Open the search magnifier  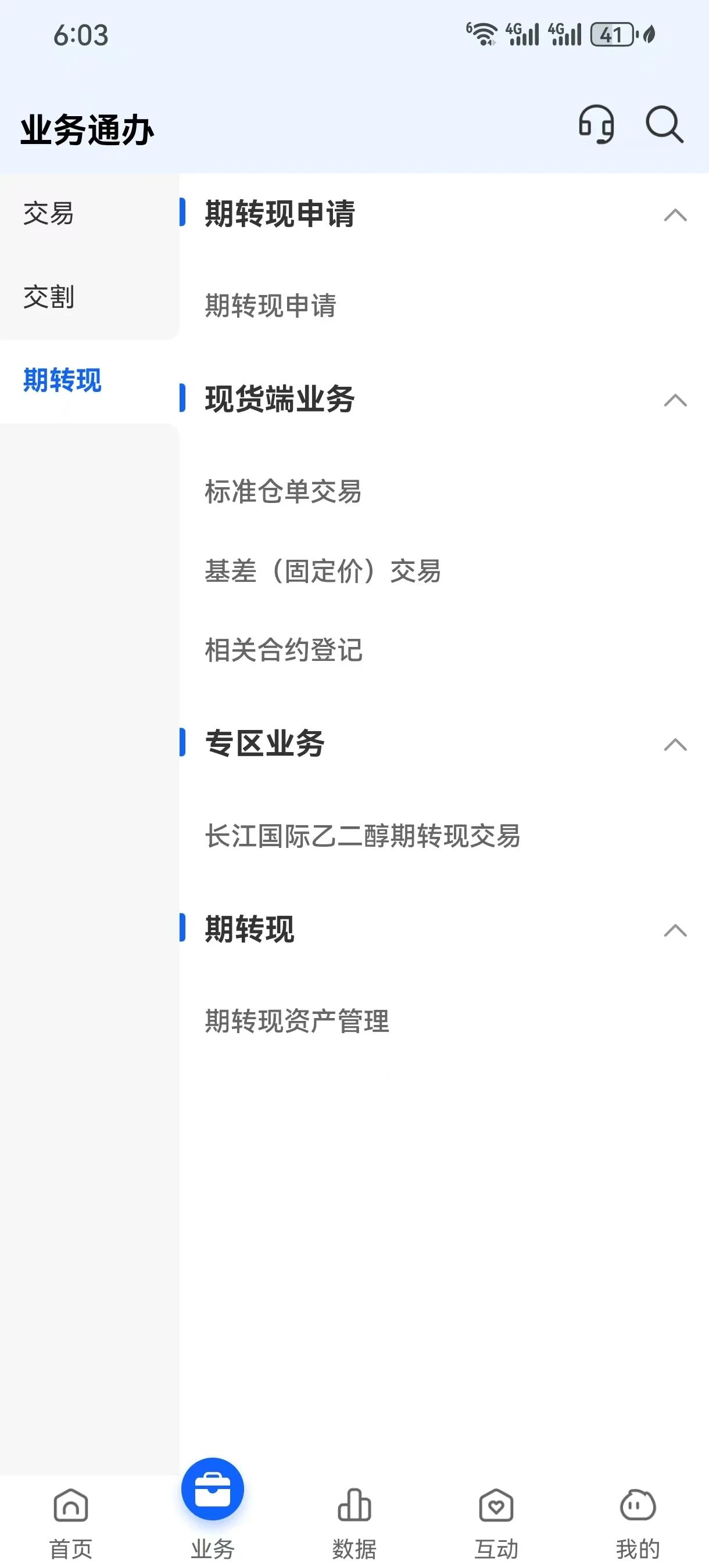click(664, 124)
